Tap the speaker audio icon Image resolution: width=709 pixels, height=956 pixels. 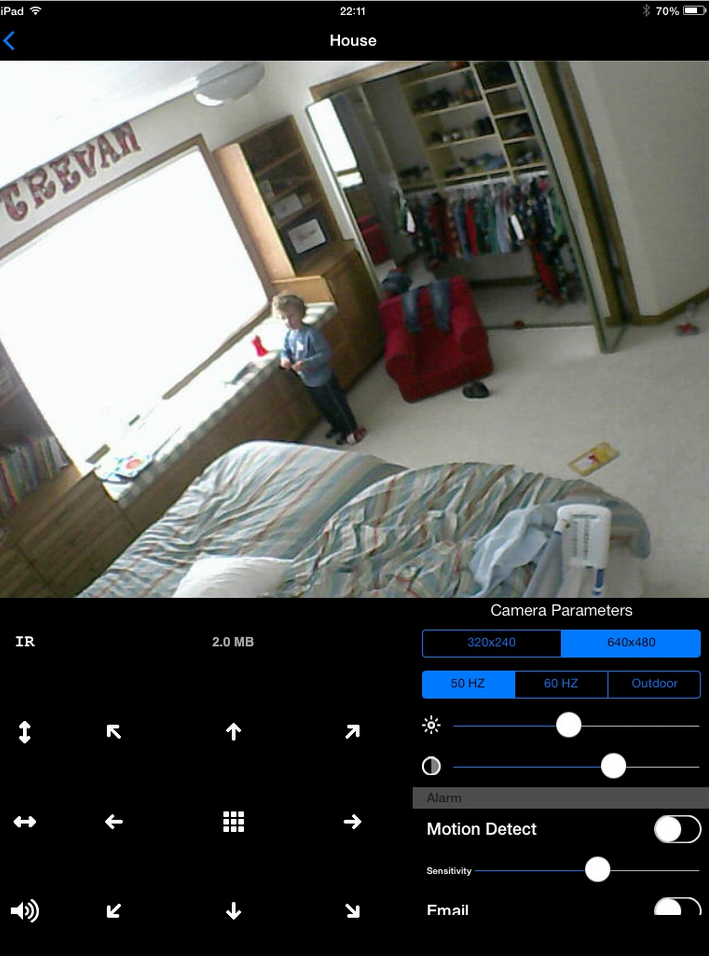(25, 911)
